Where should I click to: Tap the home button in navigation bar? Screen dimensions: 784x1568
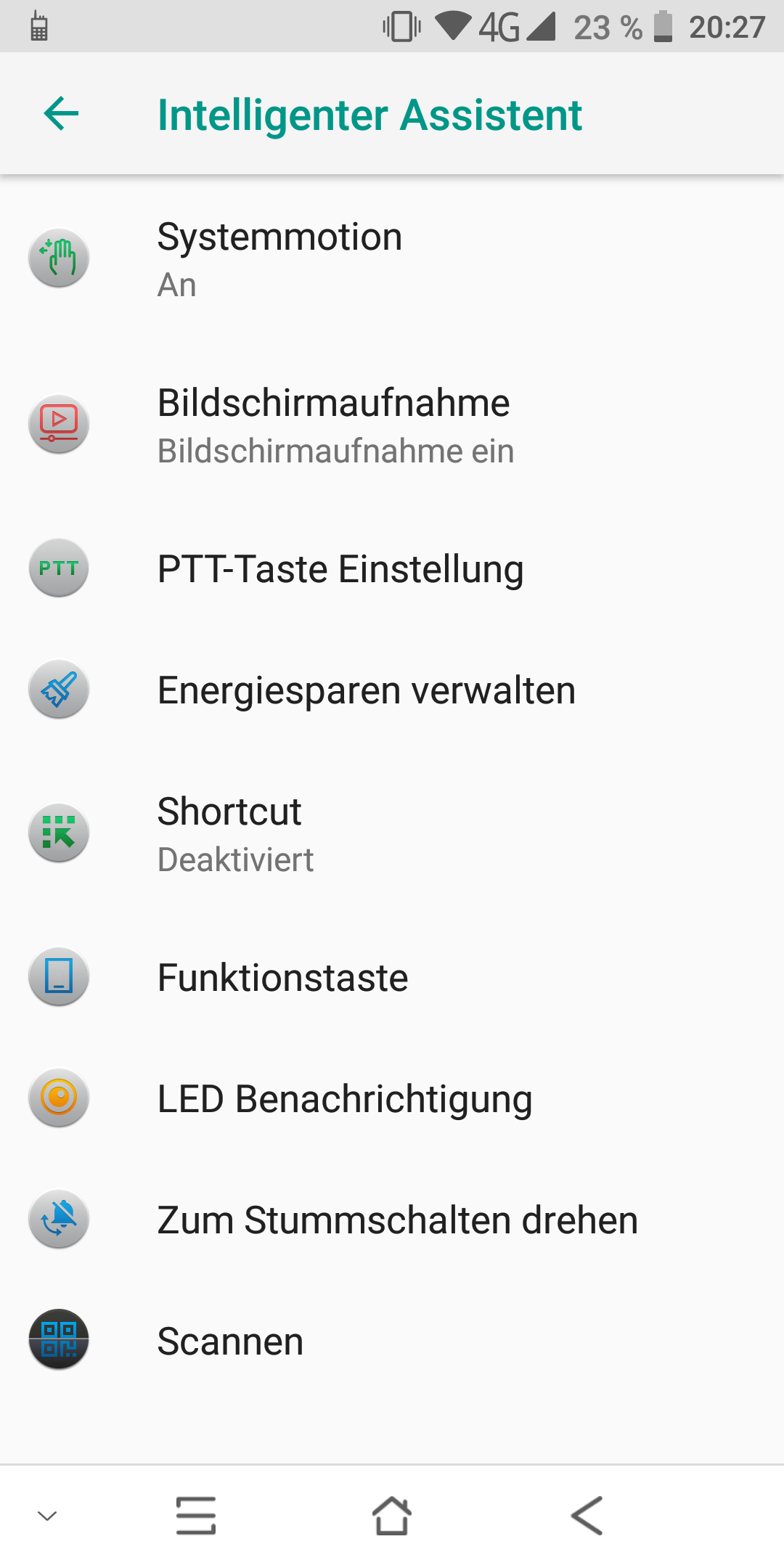pos(392,1516)
